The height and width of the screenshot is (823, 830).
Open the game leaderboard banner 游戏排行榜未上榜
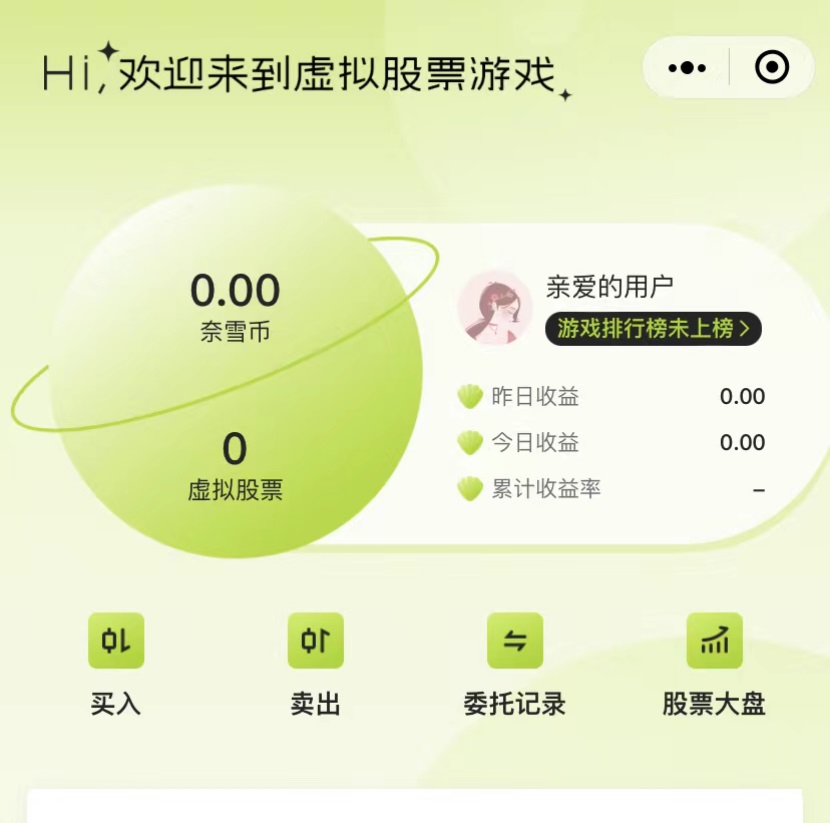pyautogui.click(x=653, y=329)
